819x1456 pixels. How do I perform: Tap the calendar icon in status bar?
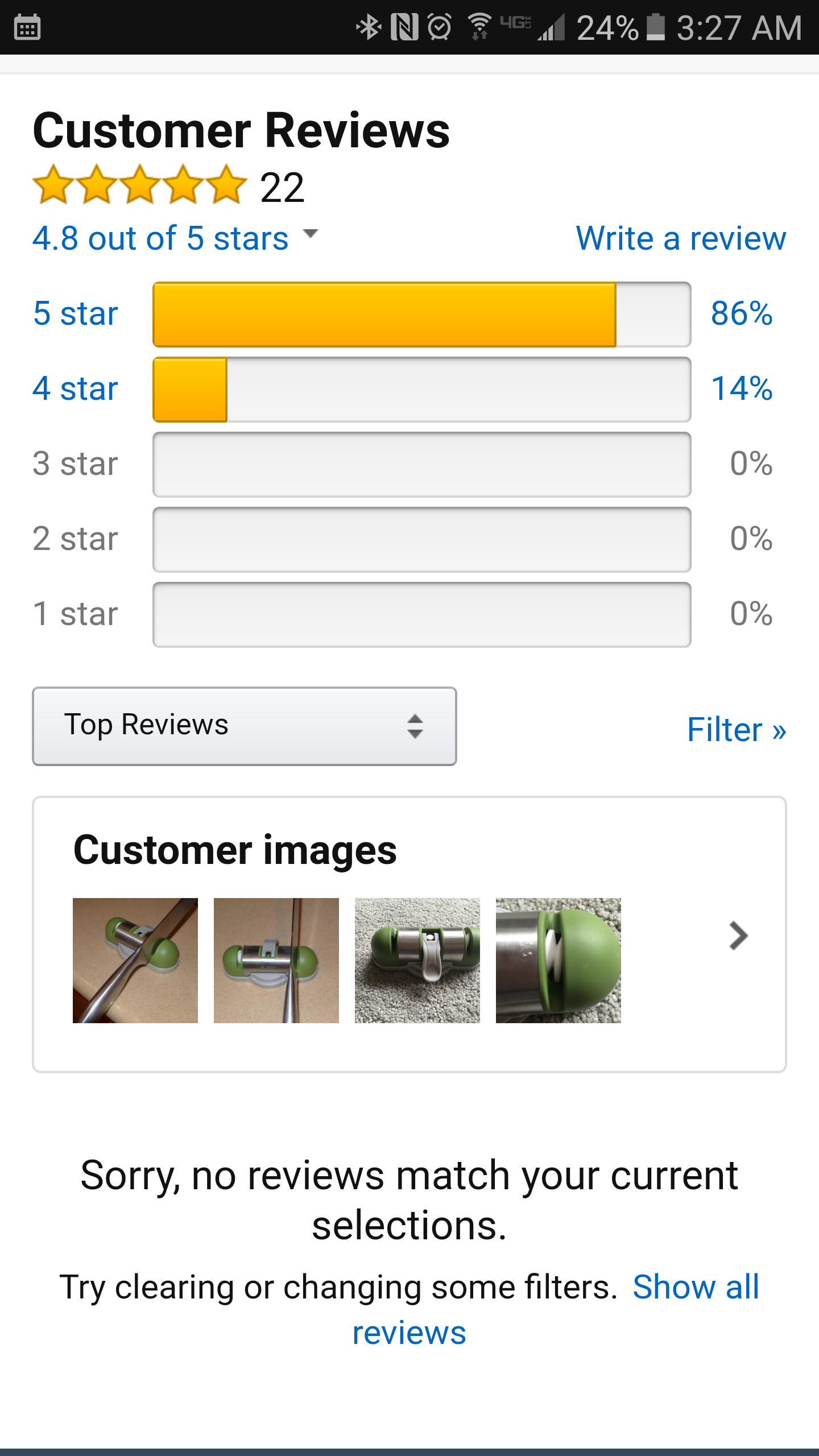[28, 26]
